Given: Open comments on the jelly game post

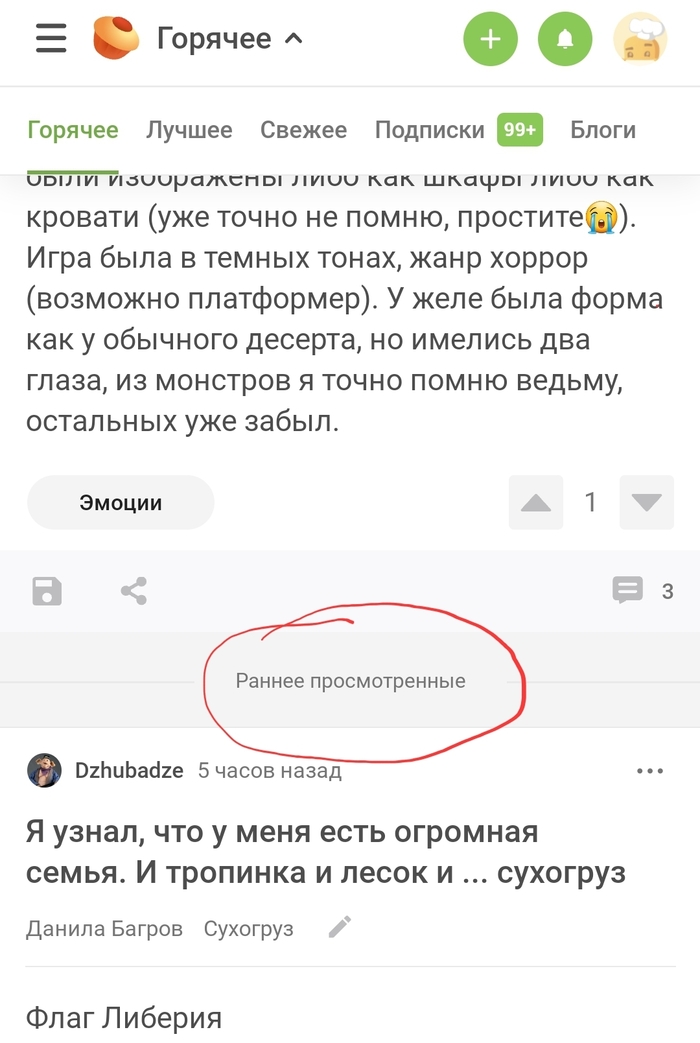Looking at the screenshot, I should [x=642, y=591].
